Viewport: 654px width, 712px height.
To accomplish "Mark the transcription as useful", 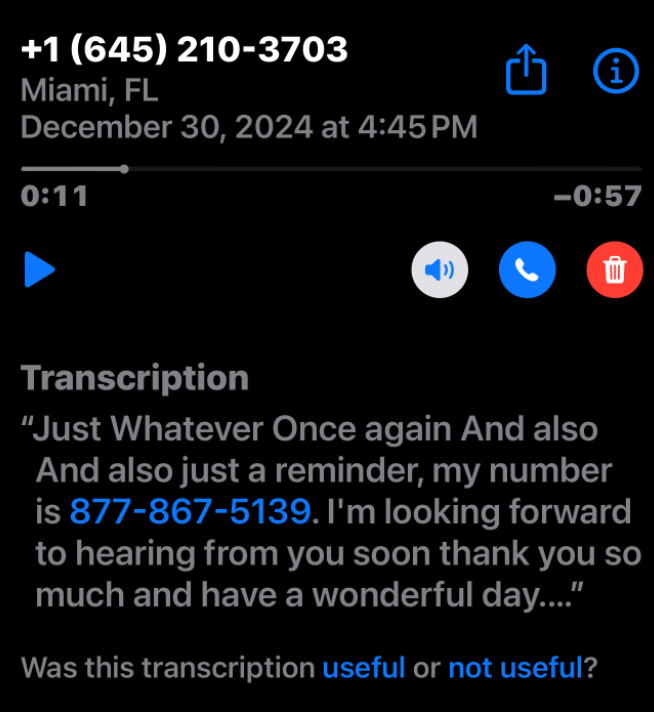I will click(364, 667).
